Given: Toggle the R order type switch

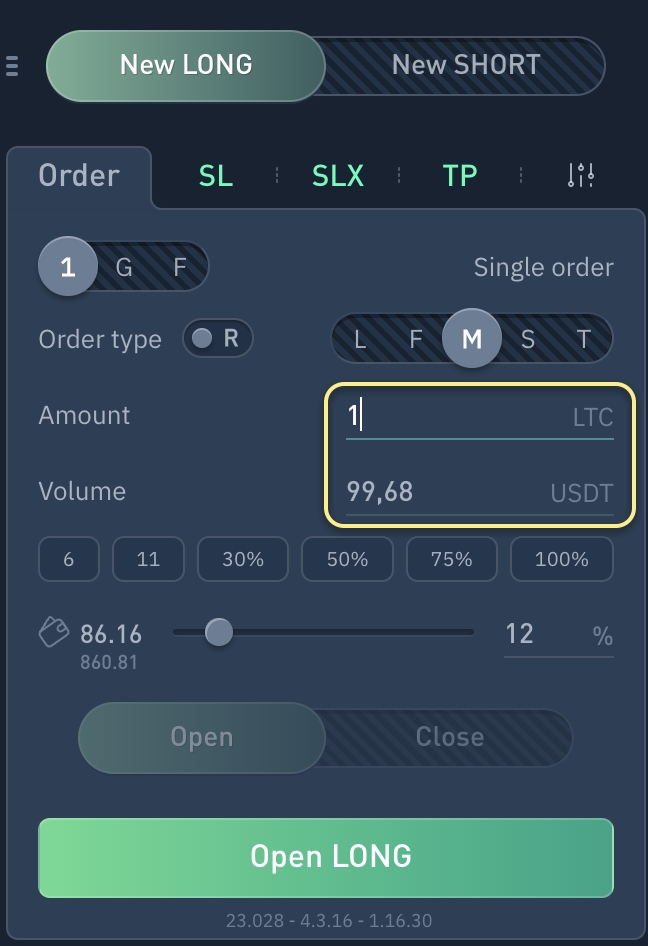Looking at the screenshot, I should (217, 339).
